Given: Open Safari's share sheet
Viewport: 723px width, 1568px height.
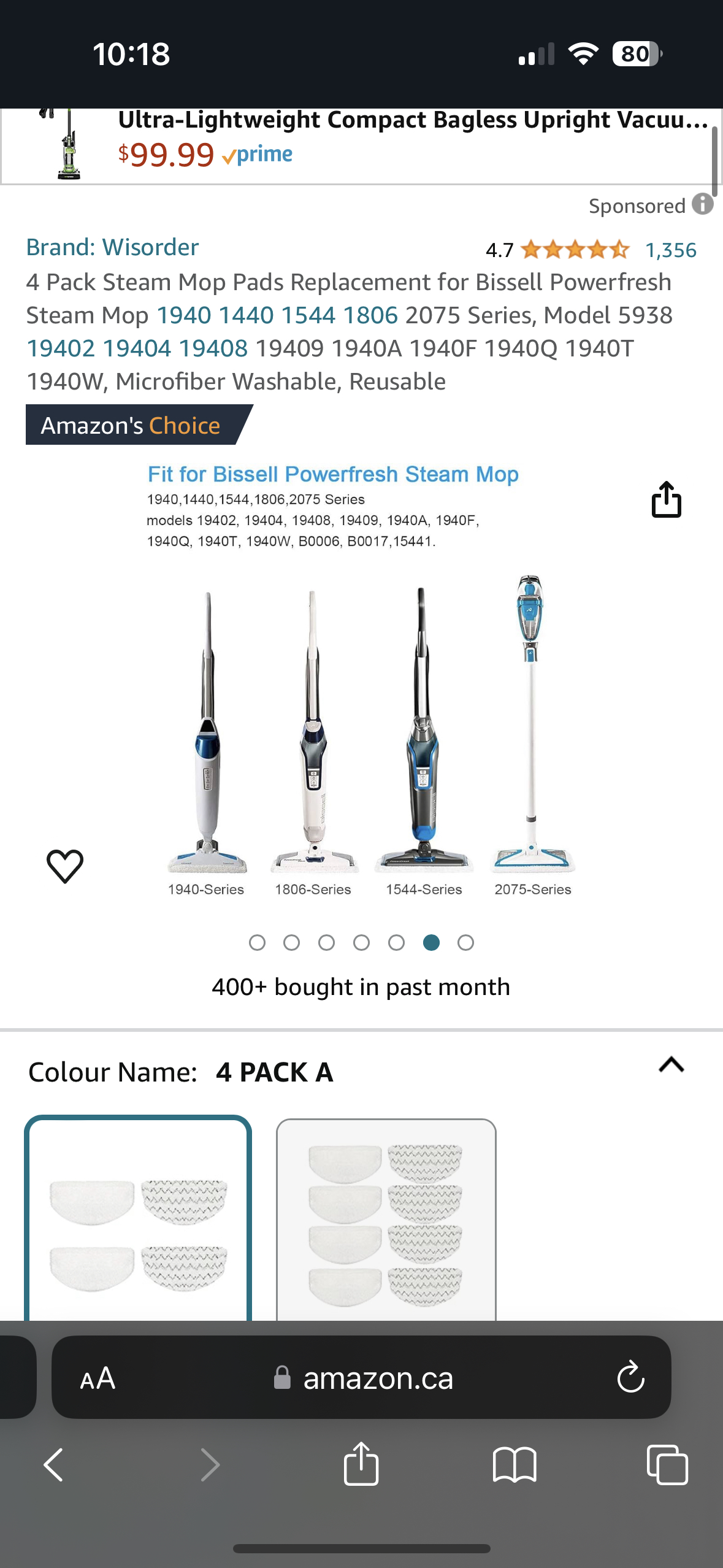Looking at the screenshot, I should [361, 1464].
